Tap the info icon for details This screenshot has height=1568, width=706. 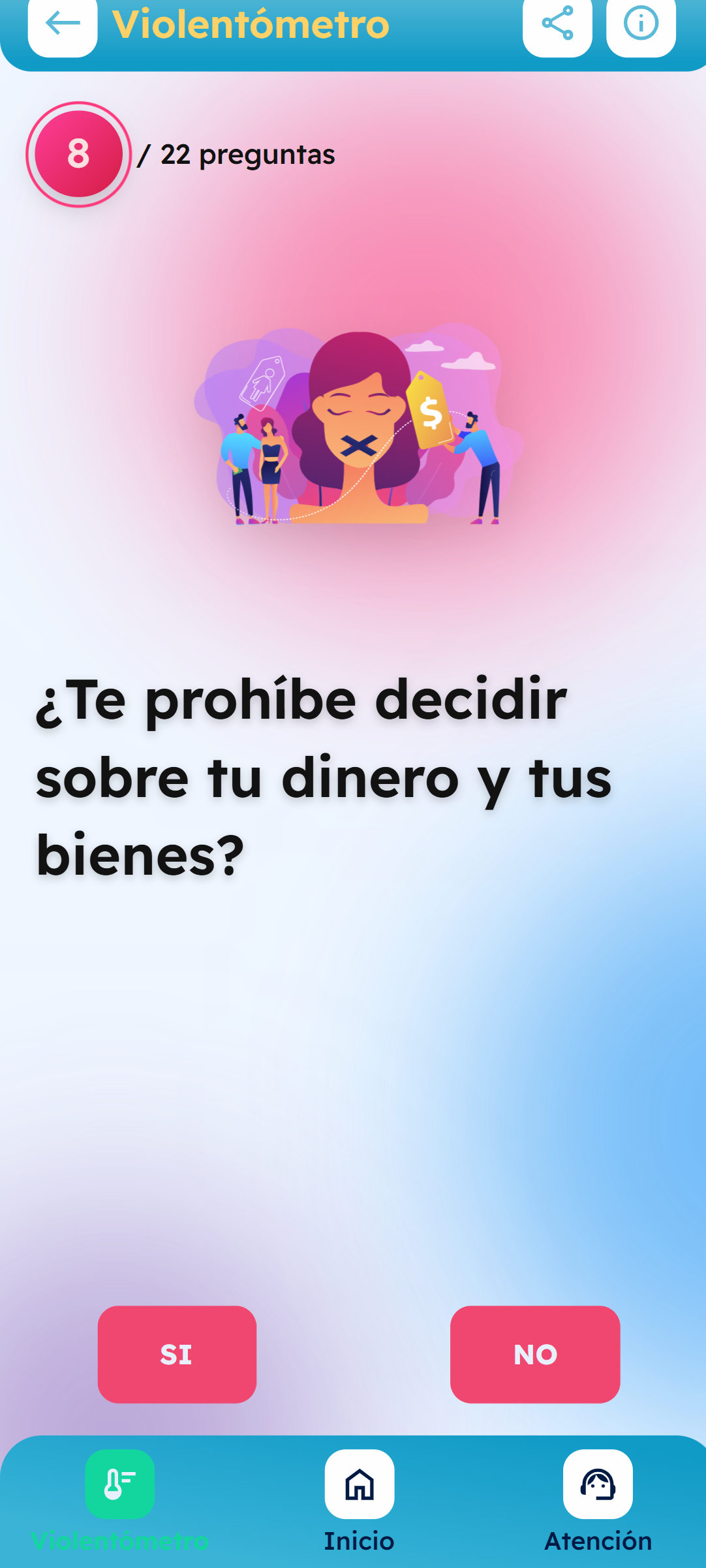pyautogui.click(x=640, y=25)
